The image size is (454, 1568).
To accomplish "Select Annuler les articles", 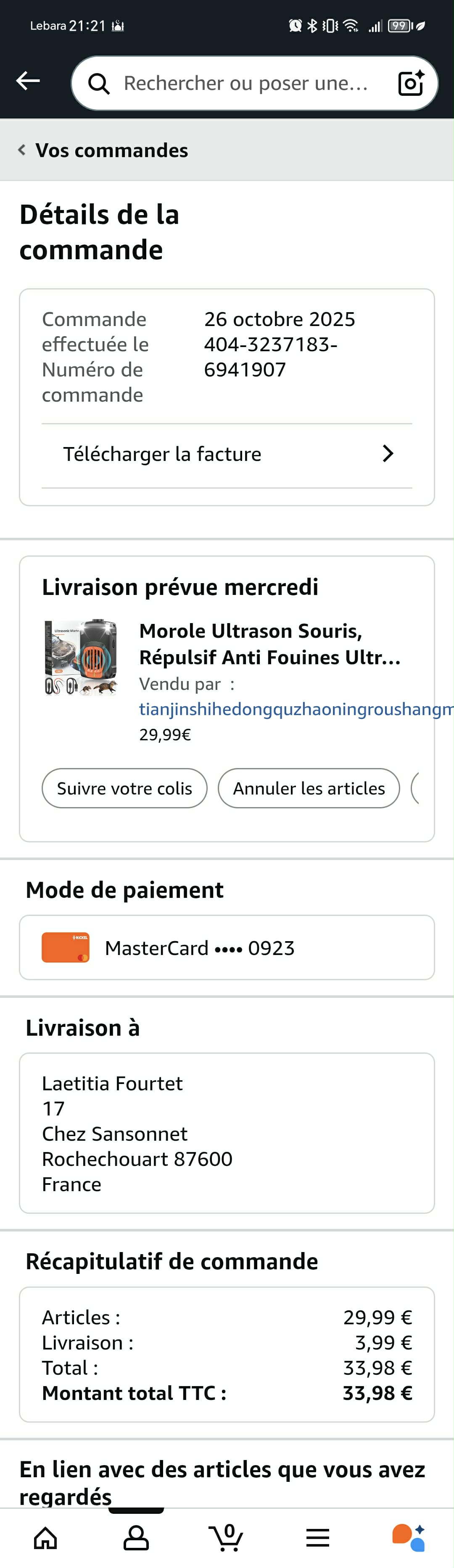I will 309,788.
